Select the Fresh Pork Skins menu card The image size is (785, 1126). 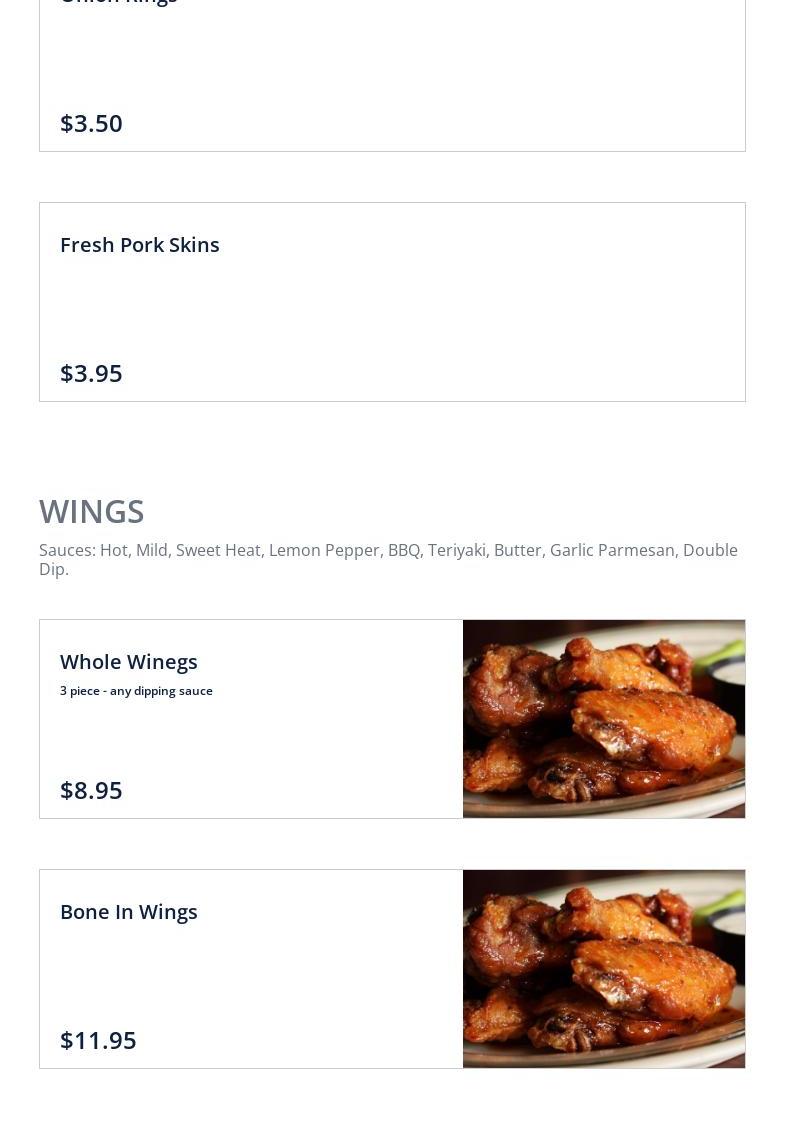coord(392,302)
